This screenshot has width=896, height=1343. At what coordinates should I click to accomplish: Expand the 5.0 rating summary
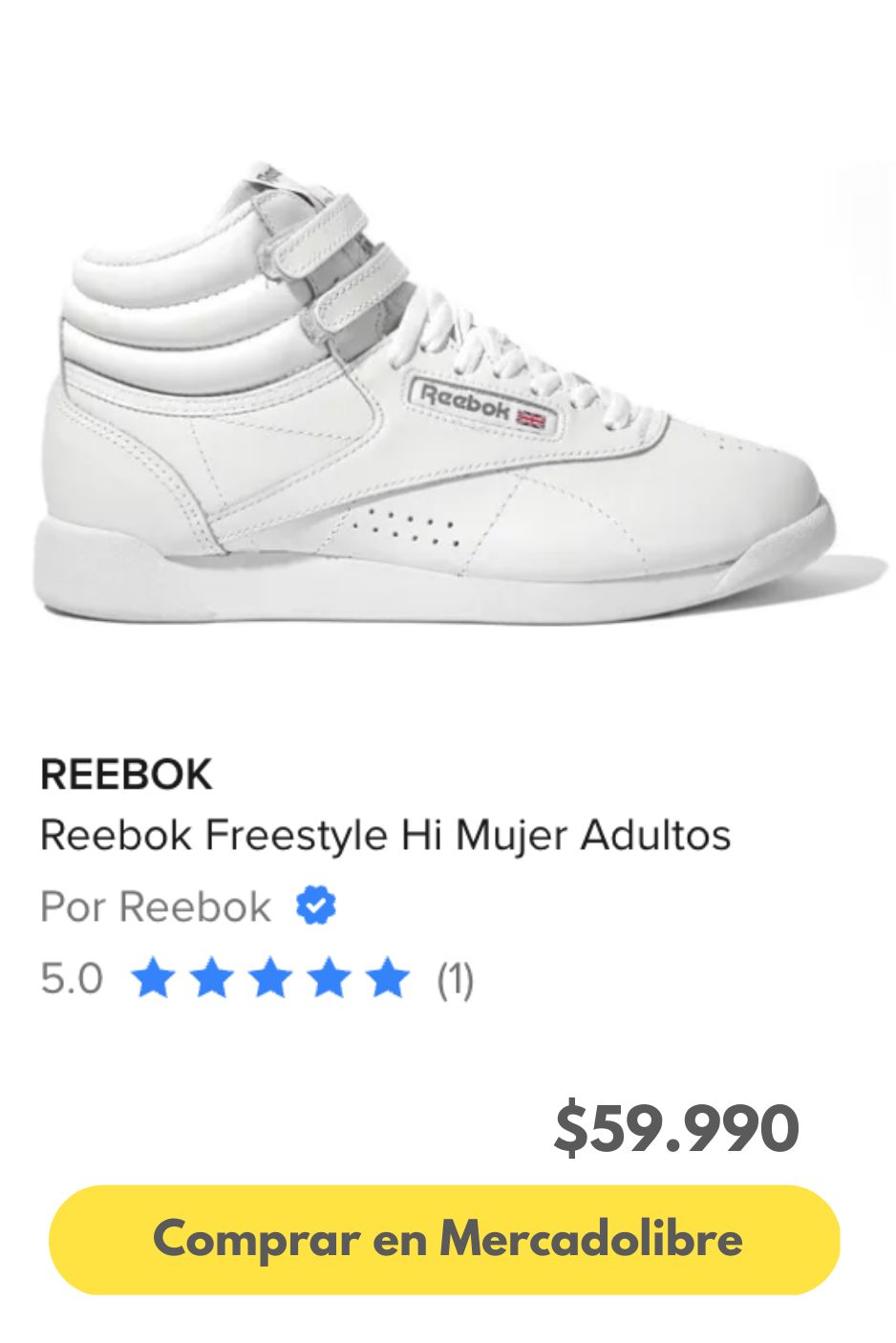pyautogui.click(x=71, y=977)
